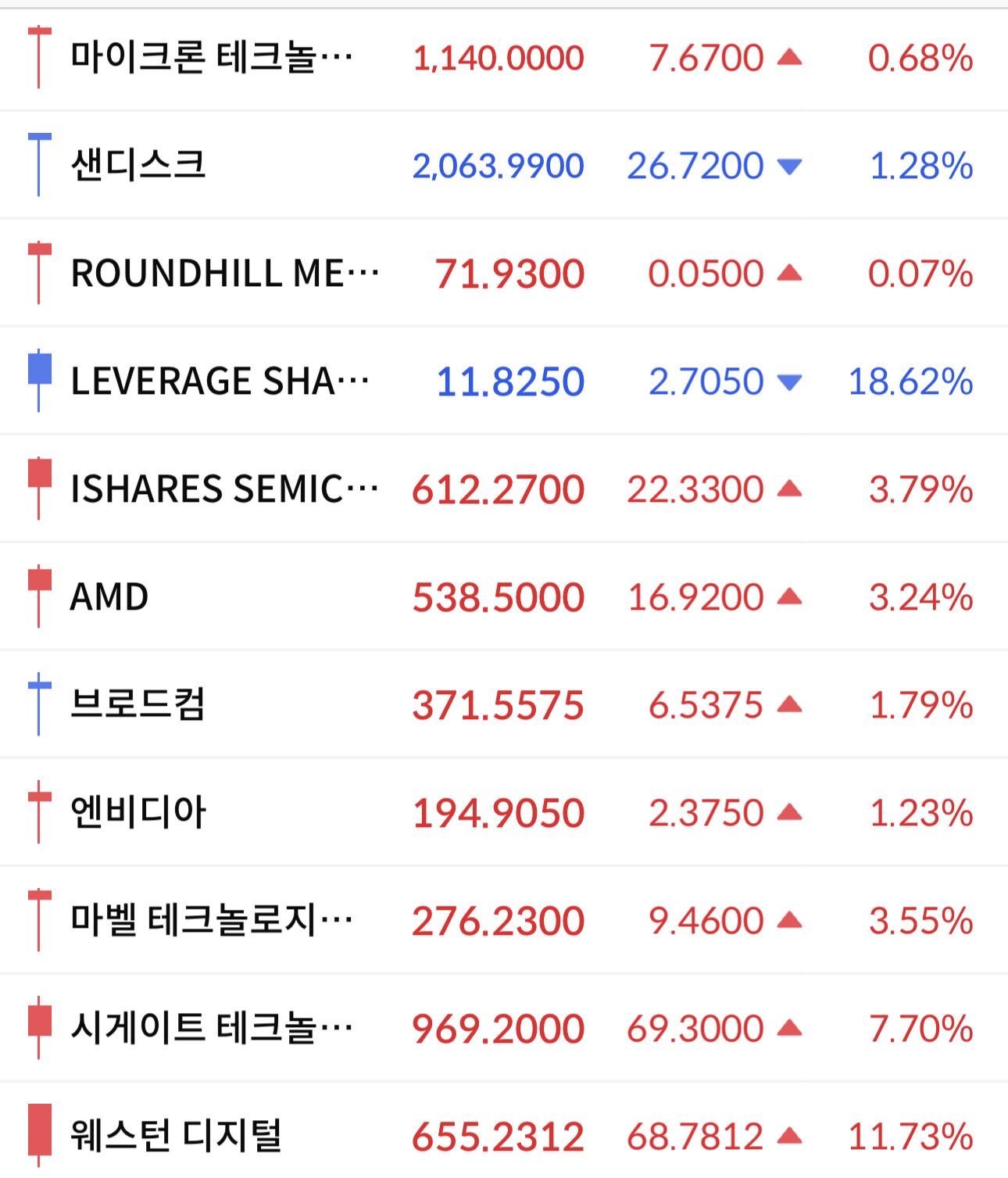Open the ROUNDHILL ME ETF row
Screen dimensions: 1008x1178
coord(504,273)
